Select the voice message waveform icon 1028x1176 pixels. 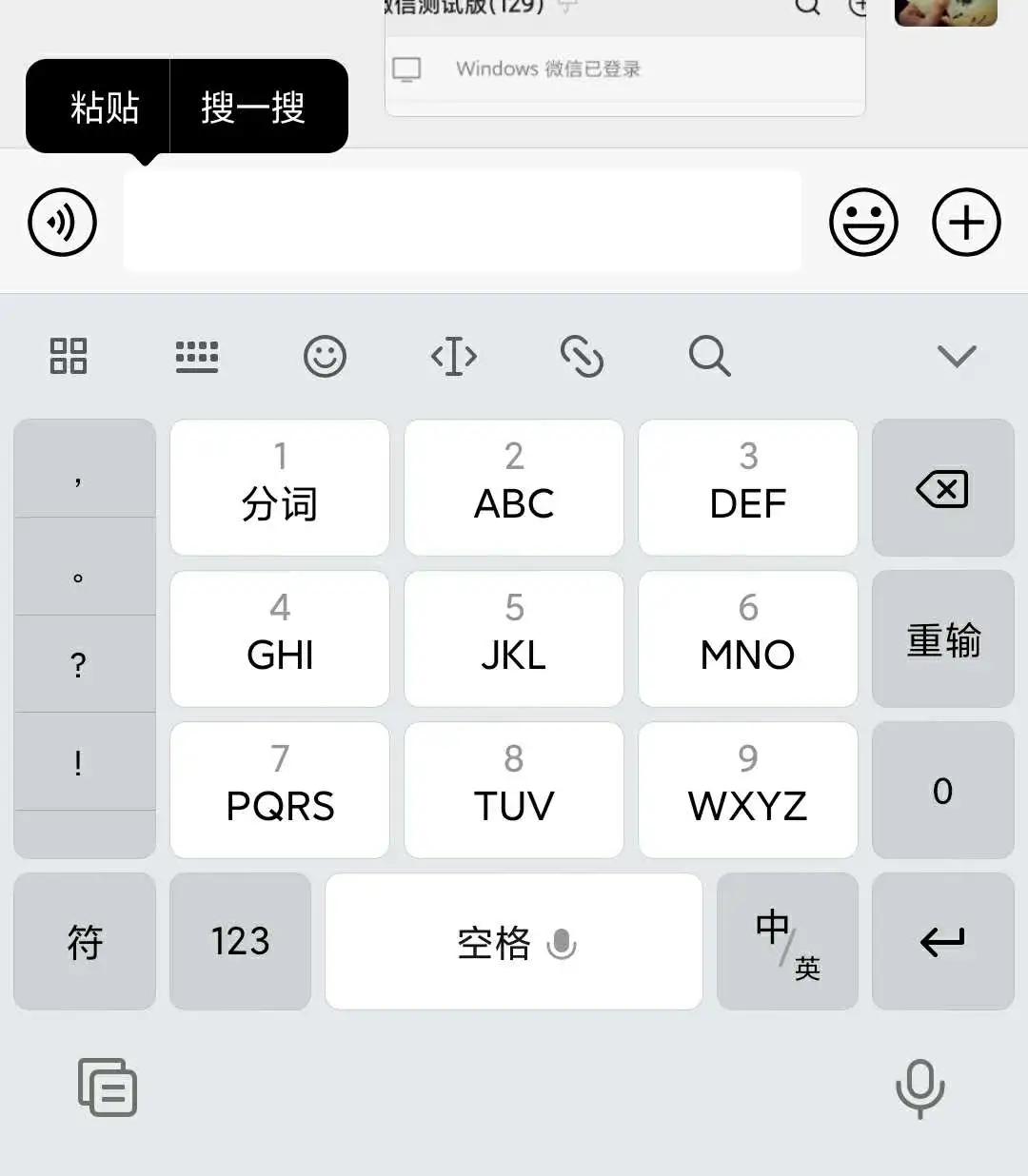(62, 222)
